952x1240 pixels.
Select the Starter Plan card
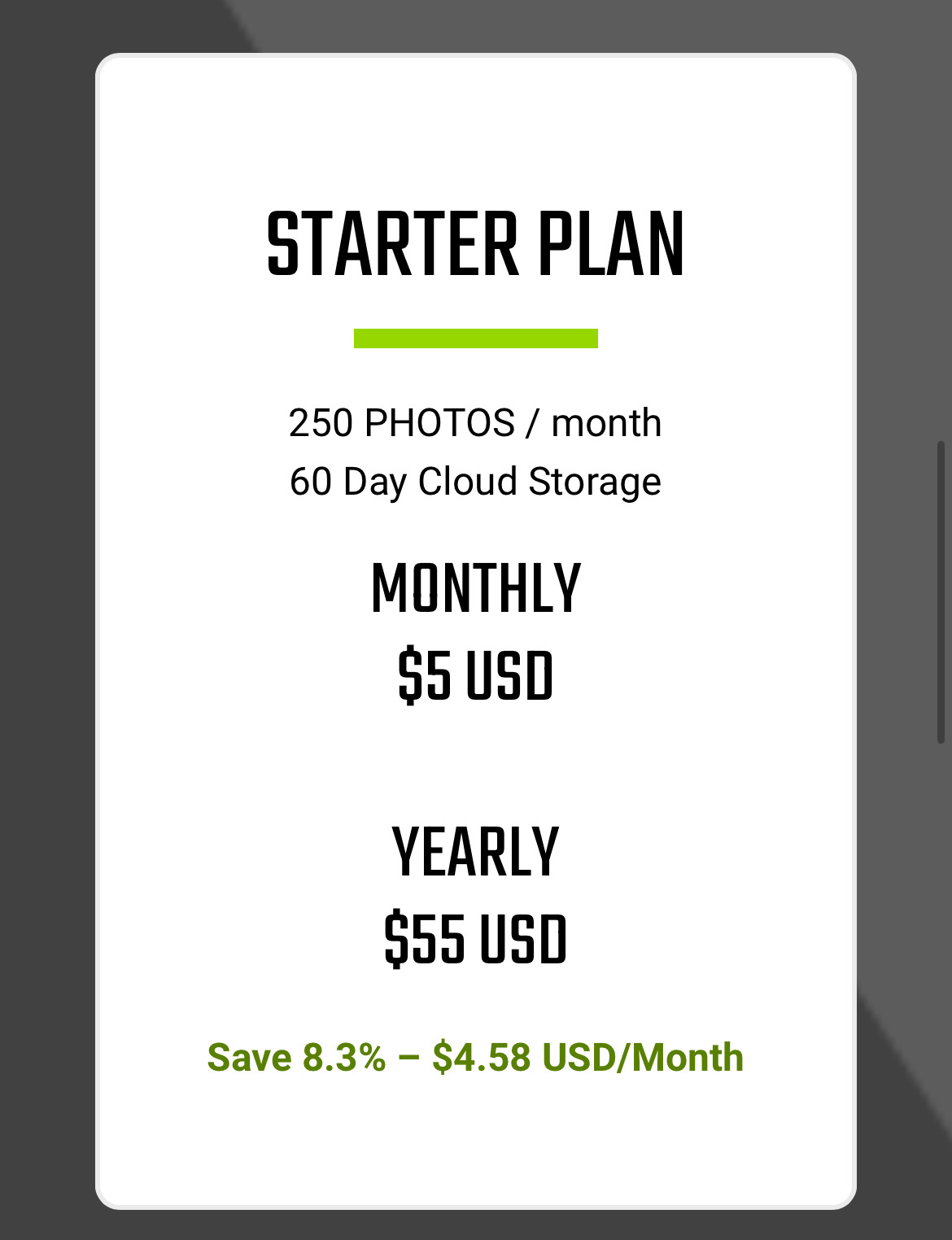476,631
